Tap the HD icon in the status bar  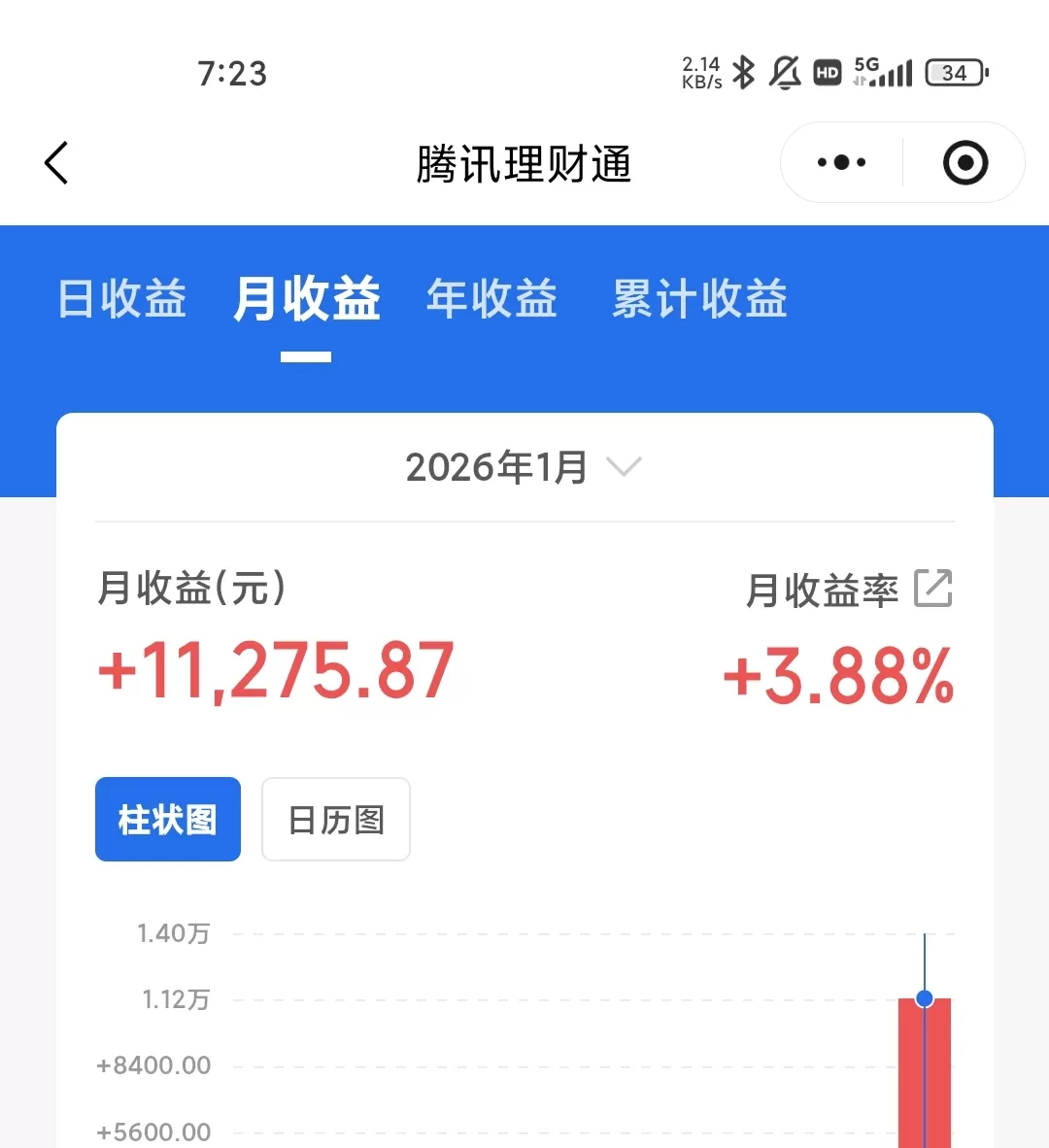(827, 71)
